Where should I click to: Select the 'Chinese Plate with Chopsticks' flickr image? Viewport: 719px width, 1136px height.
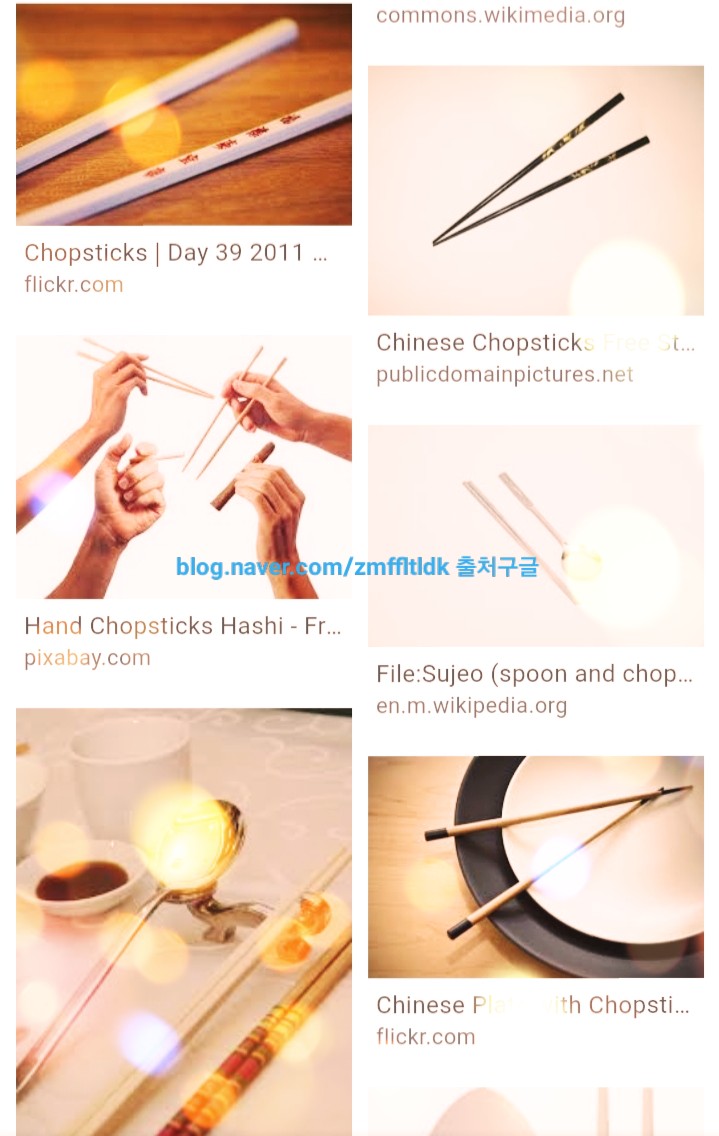(535, 866)
